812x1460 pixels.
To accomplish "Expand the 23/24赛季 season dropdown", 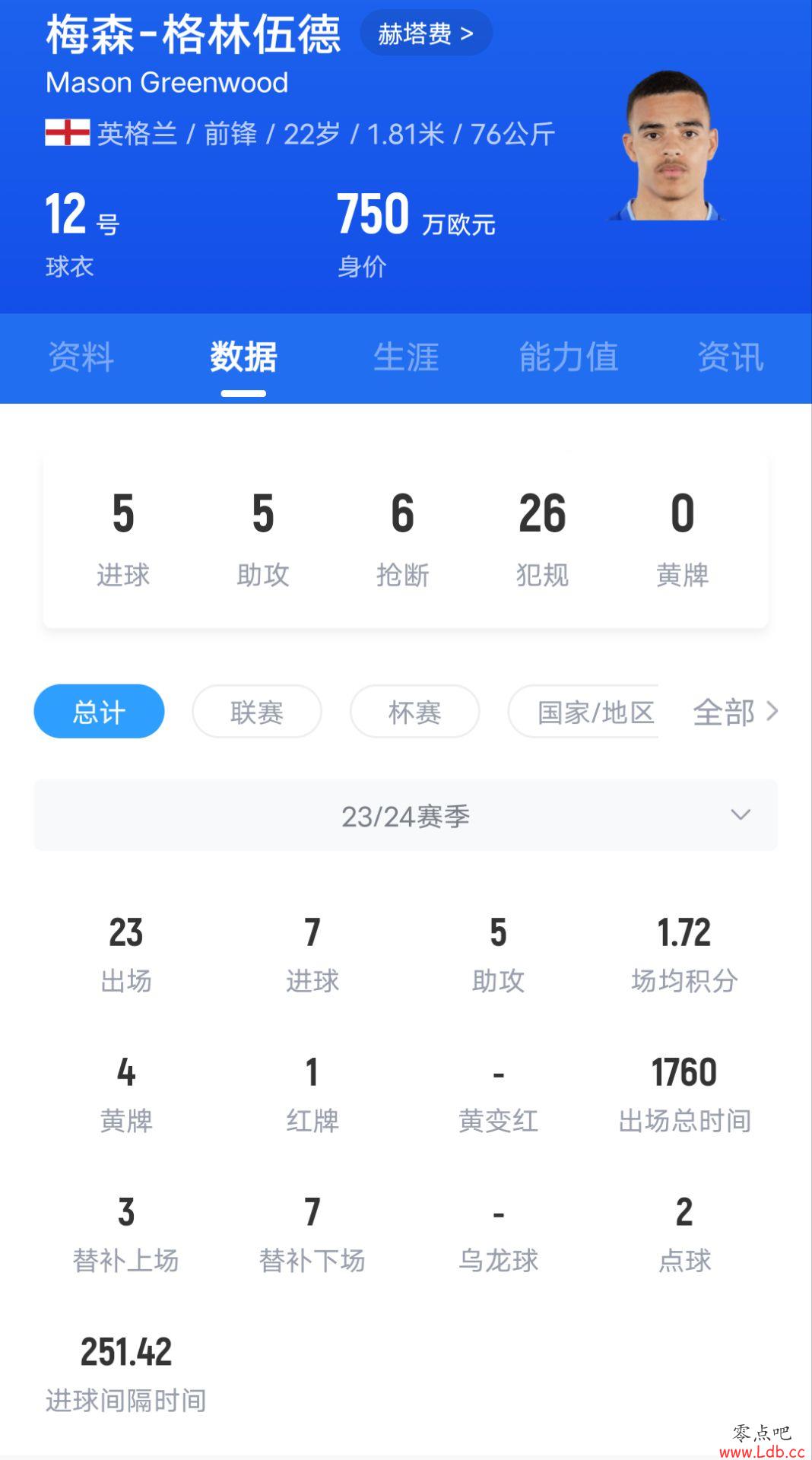I will click(x=405, y=815).
